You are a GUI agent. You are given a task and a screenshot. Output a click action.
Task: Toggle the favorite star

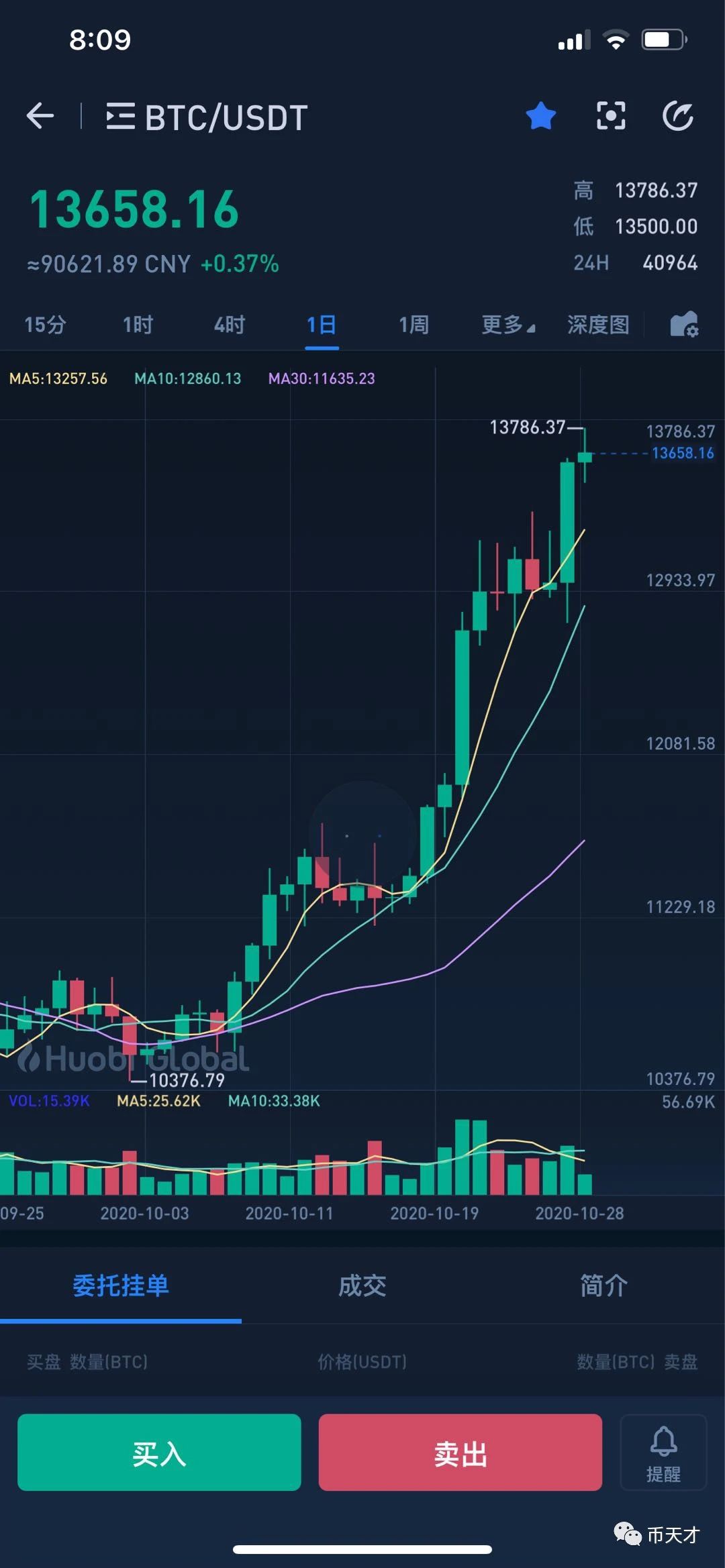(x=540, y=116)
